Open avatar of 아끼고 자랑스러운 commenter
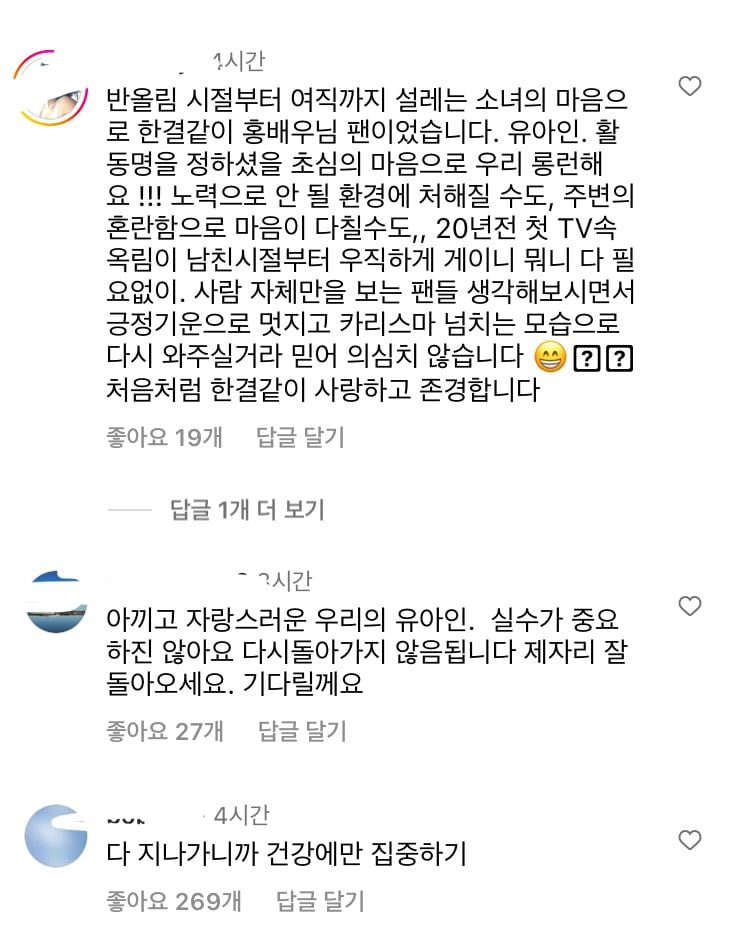This screenshot has width=750, height=939. [x=55, y=602]
